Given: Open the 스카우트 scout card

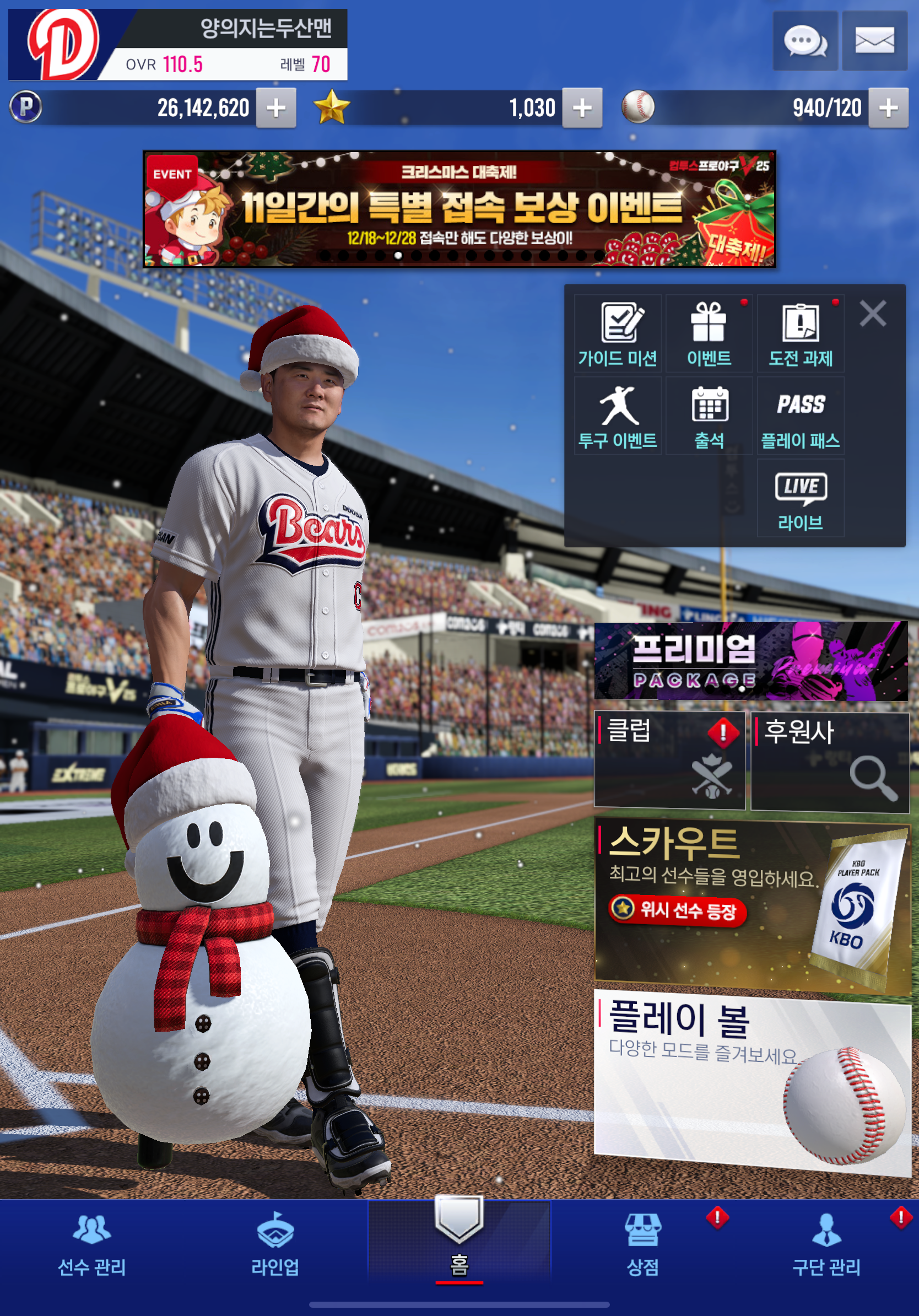Looking at the screenshot, I should click(x=752, y=905).
